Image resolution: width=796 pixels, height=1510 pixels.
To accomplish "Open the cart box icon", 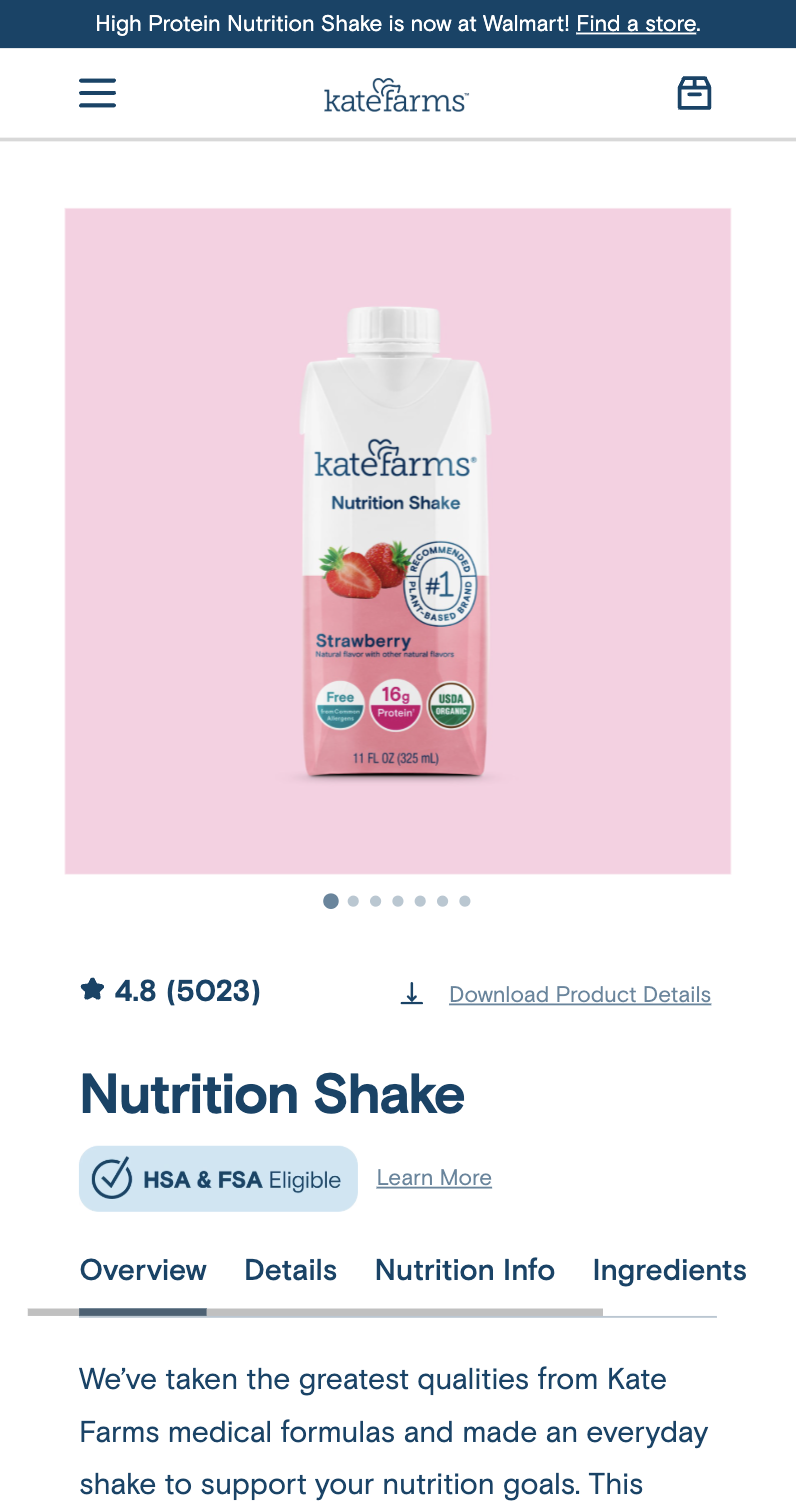I will click(x=694, y=93).
